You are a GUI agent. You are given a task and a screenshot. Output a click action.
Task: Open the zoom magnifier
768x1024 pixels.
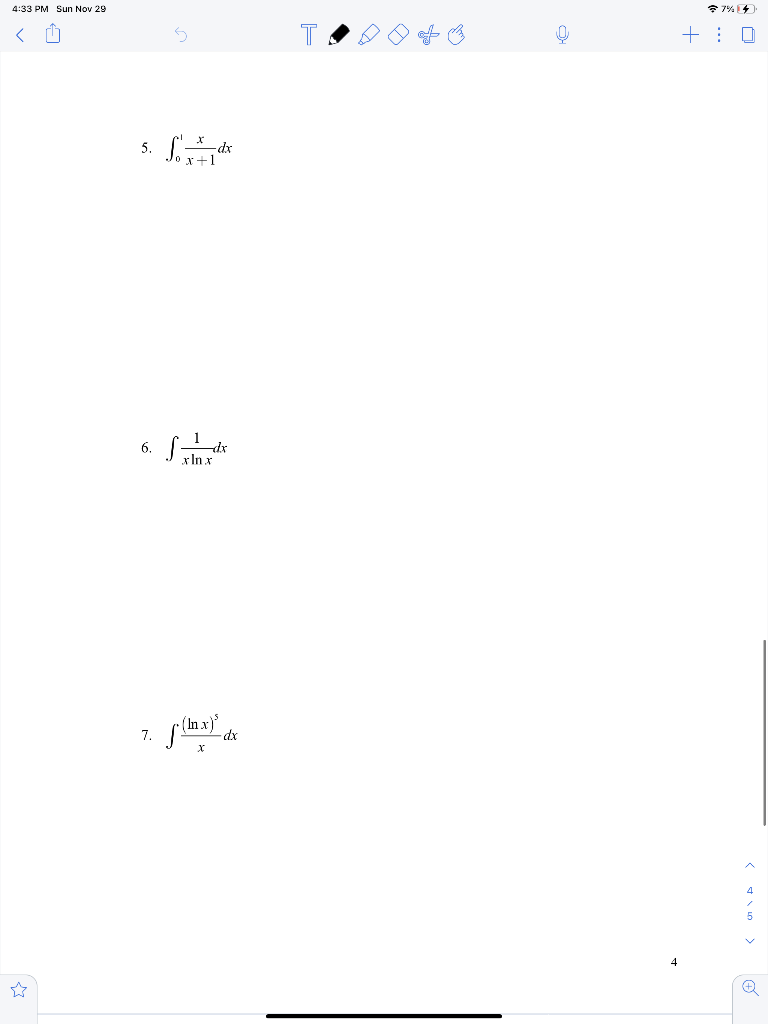pos(750,987)
